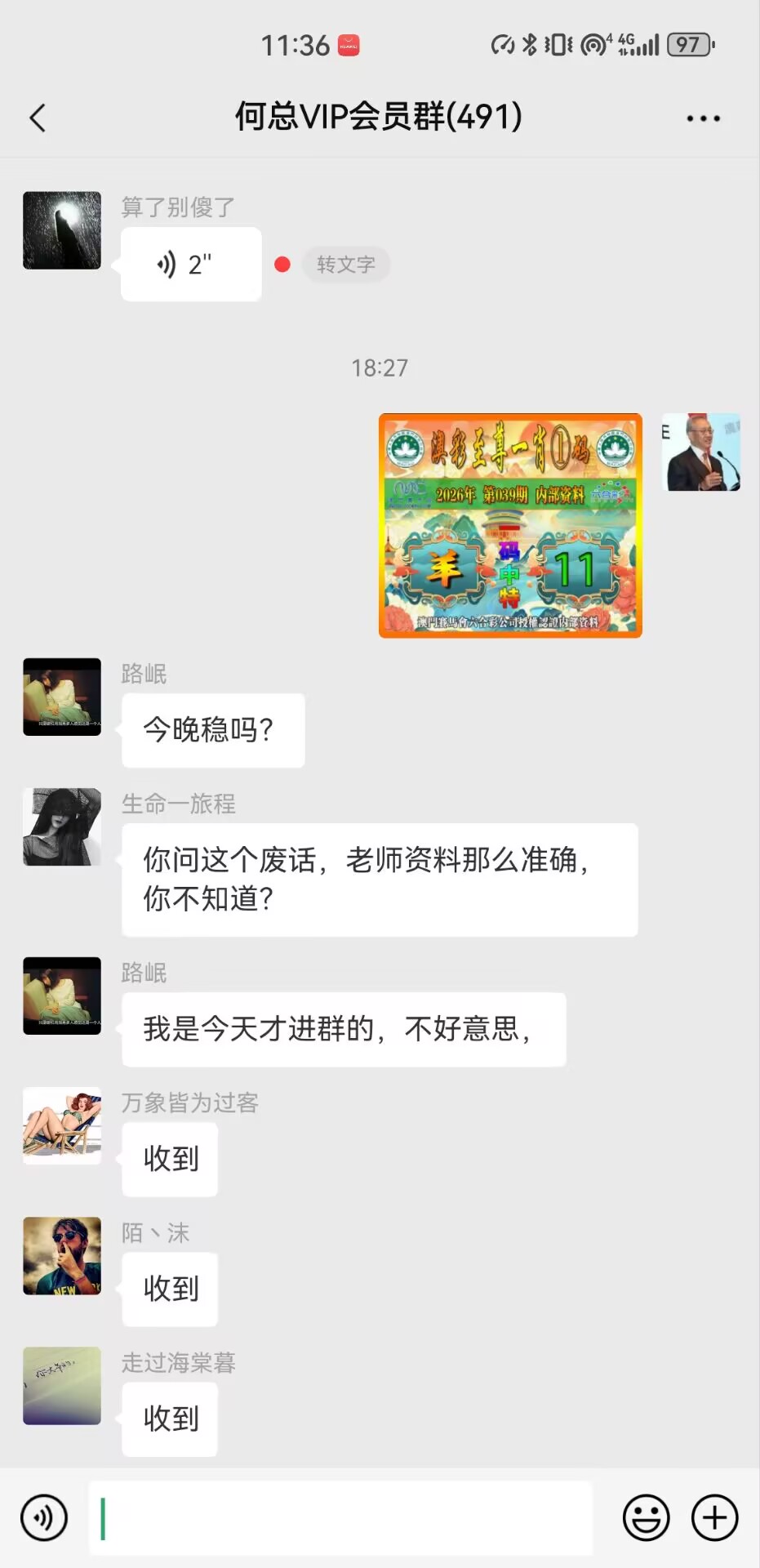Image resolution: width=760 pixels, height=1568 pixels.
Task: Convert voice message with 转文字
Action: click(345, 265)
